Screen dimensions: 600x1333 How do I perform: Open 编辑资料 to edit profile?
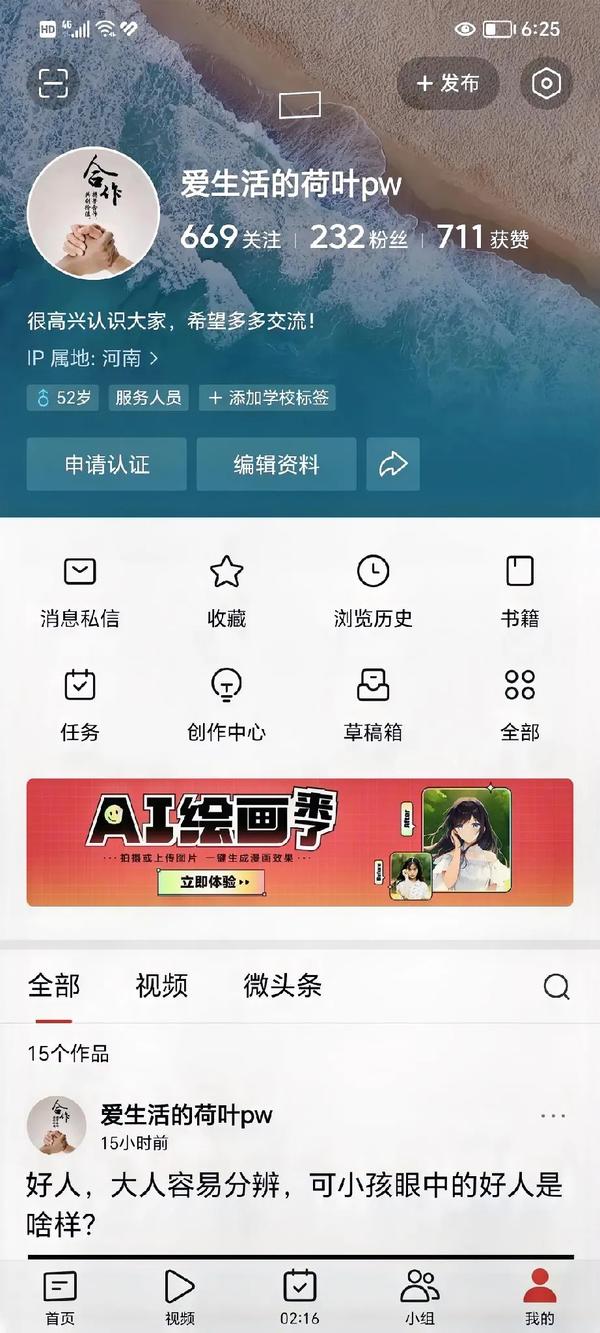(276, 464)
